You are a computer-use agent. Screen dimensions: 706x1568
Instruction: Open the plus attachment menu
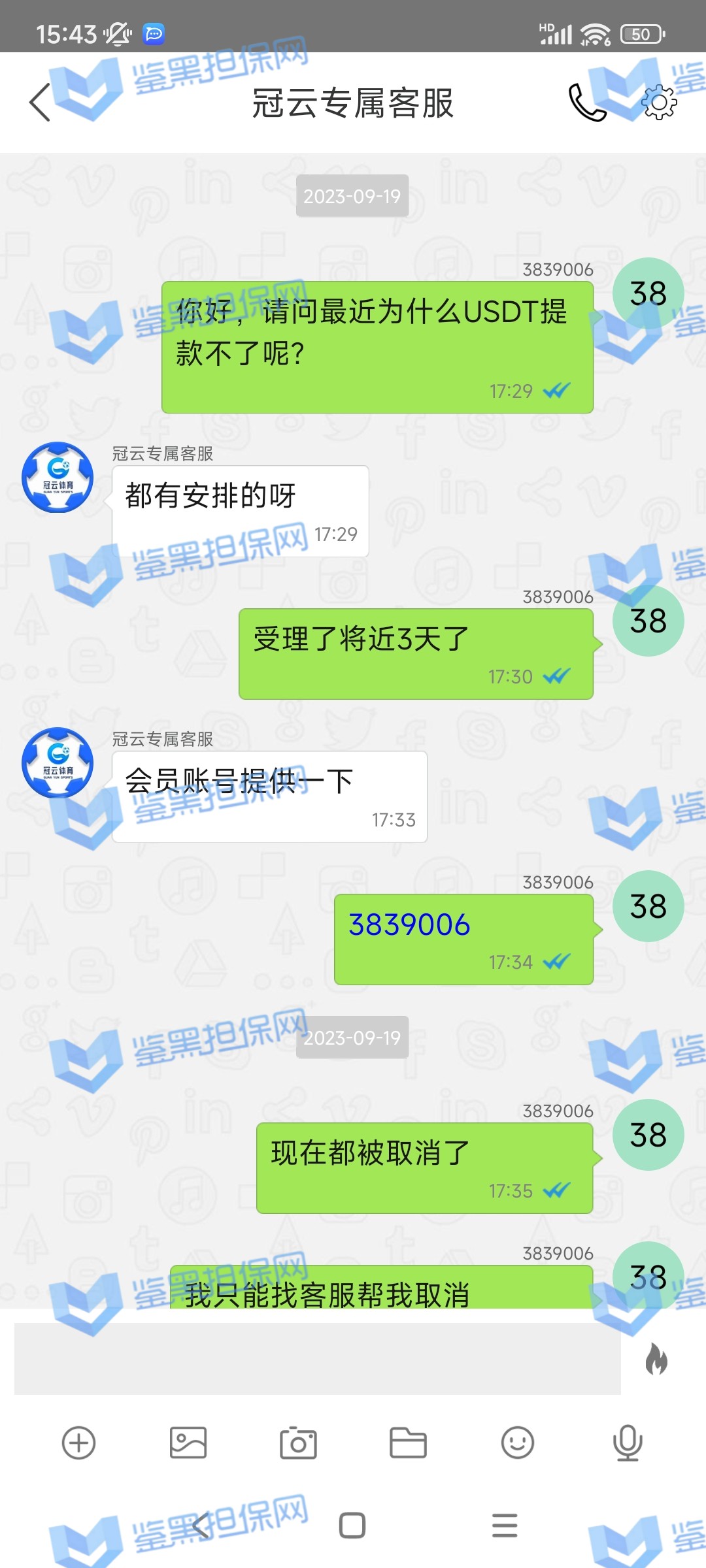[78, 1443]
